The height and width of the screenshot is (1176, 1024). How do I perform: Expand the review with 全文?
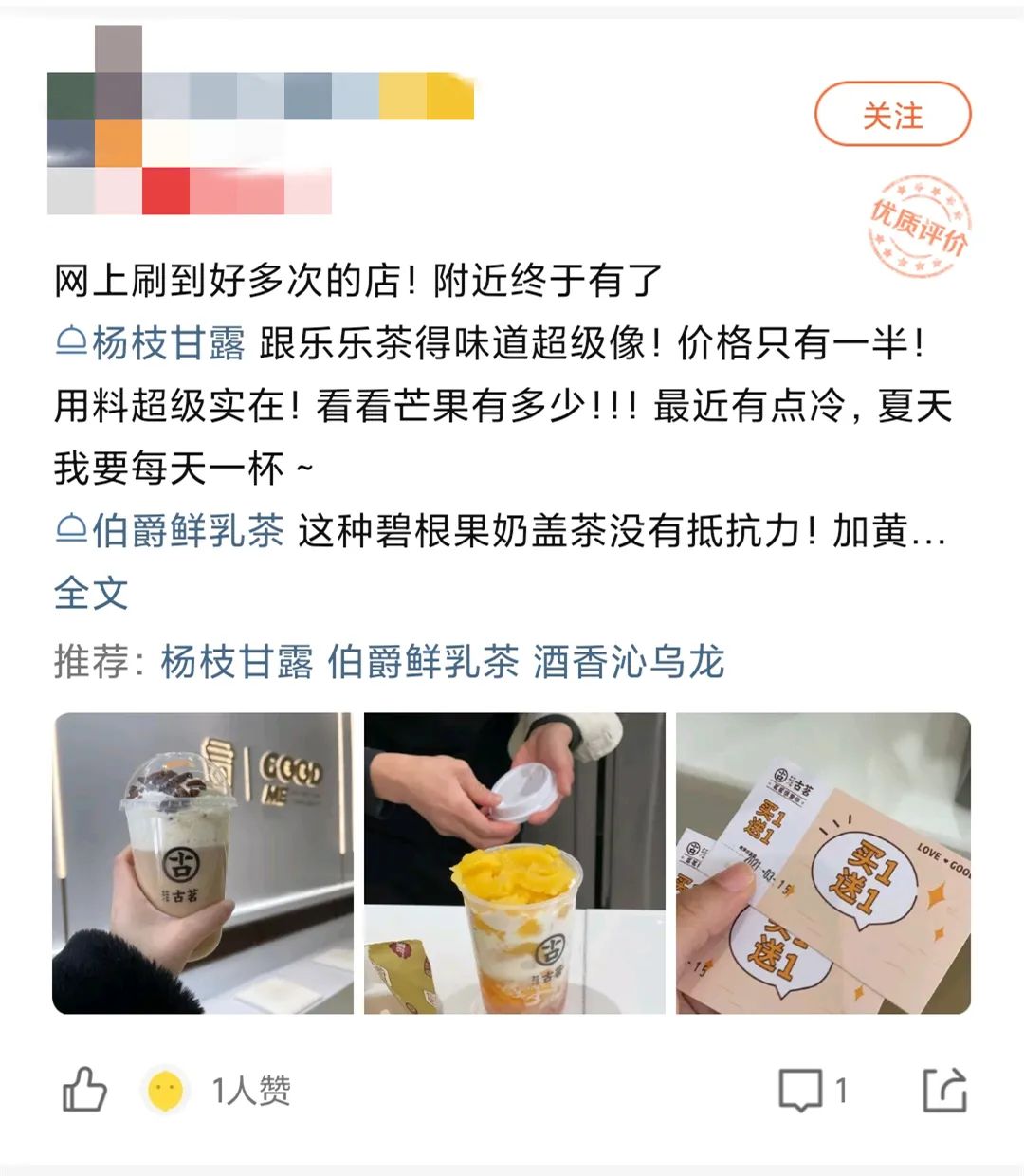click(x=91, y=594)
